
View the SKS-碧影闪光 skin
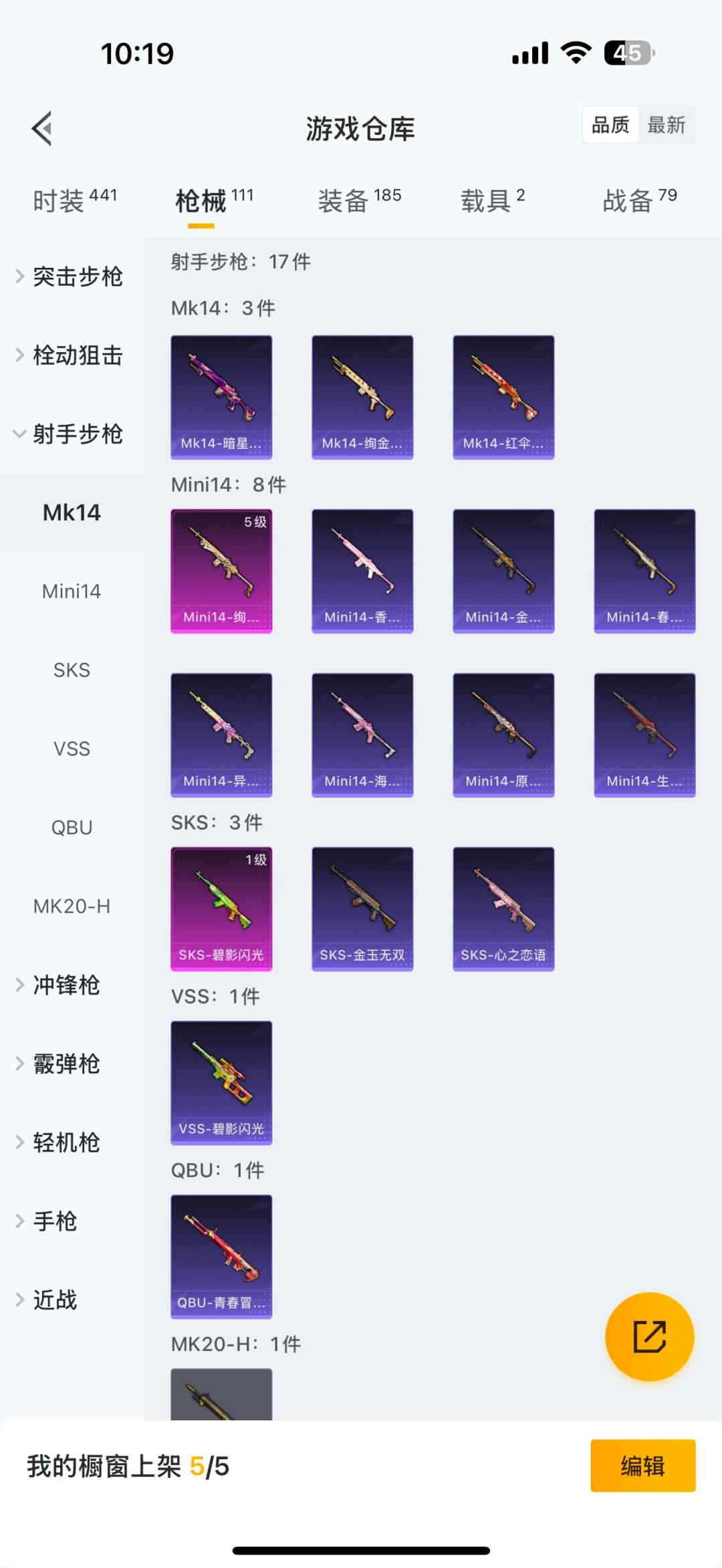coord(221,907)
